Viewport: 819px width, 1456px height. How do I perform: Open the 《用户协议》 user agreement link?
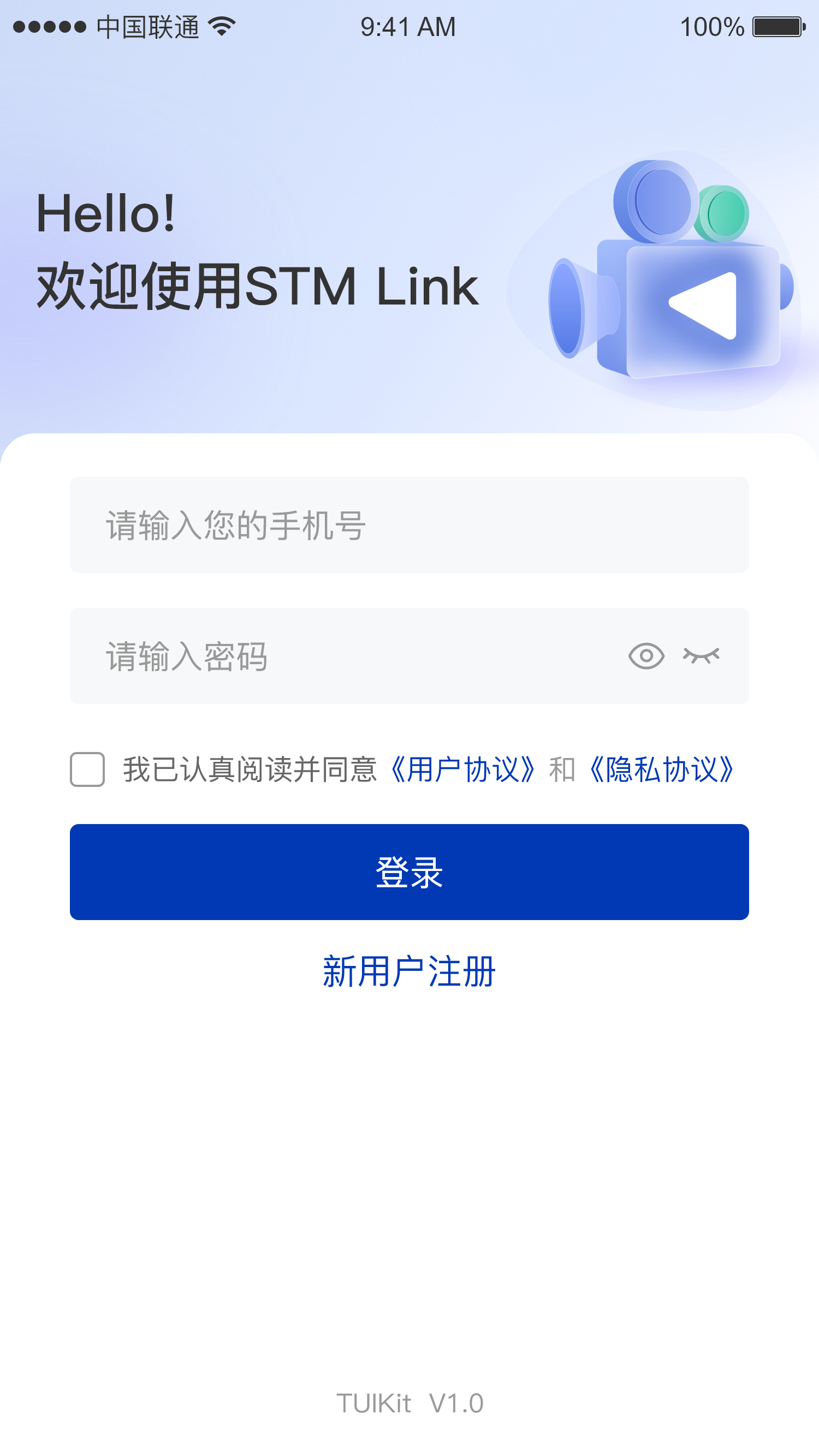click(462, 770)
